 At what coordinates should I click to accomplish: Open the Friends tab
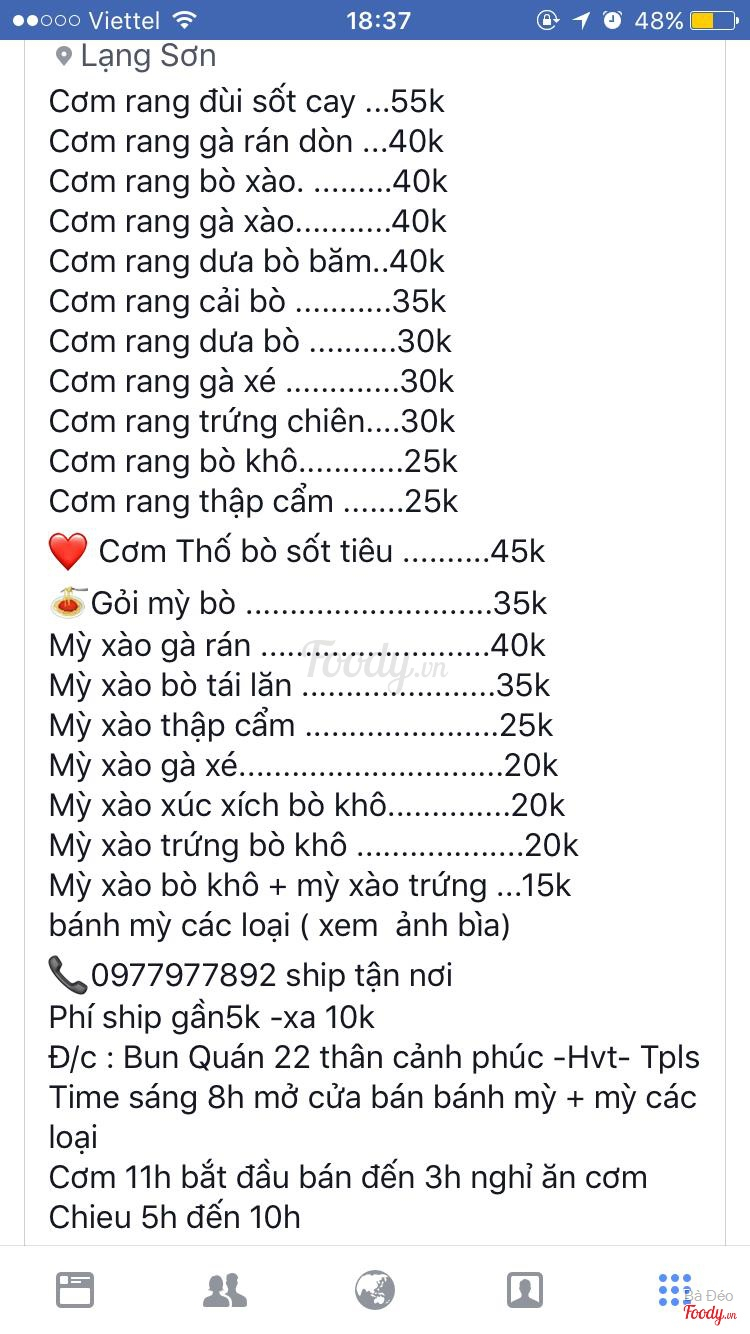click(x=225, y=1290)
